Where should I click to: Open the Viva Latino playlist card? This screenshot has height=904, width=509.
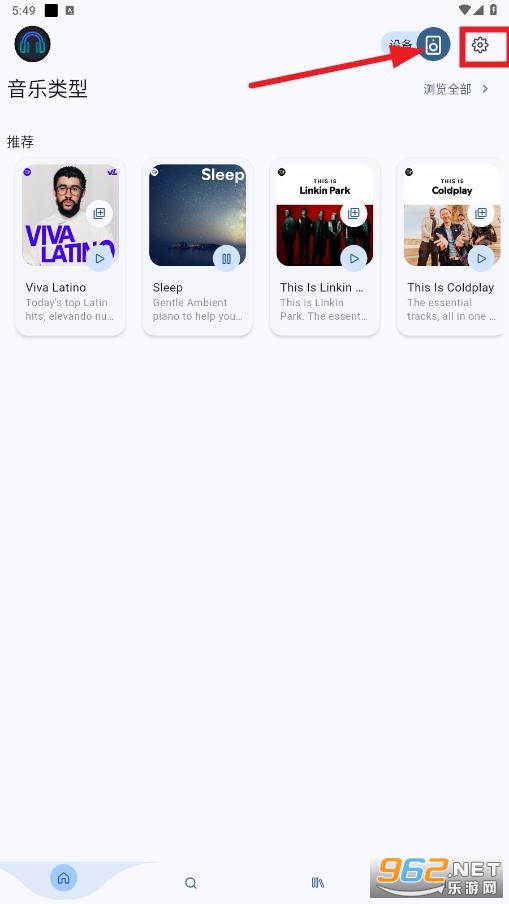70,247
